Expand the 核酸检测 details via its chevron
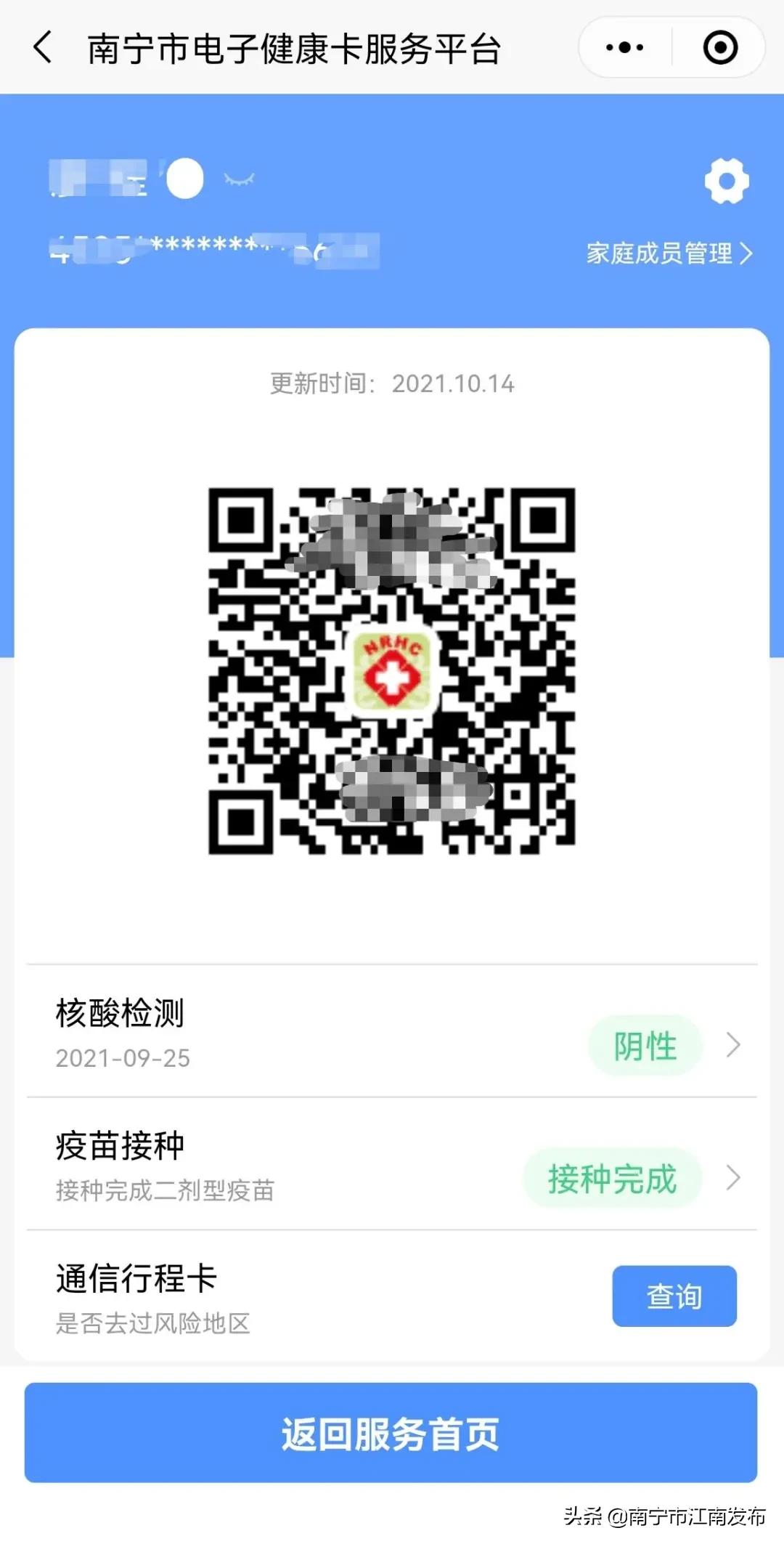 [733, 1046]
